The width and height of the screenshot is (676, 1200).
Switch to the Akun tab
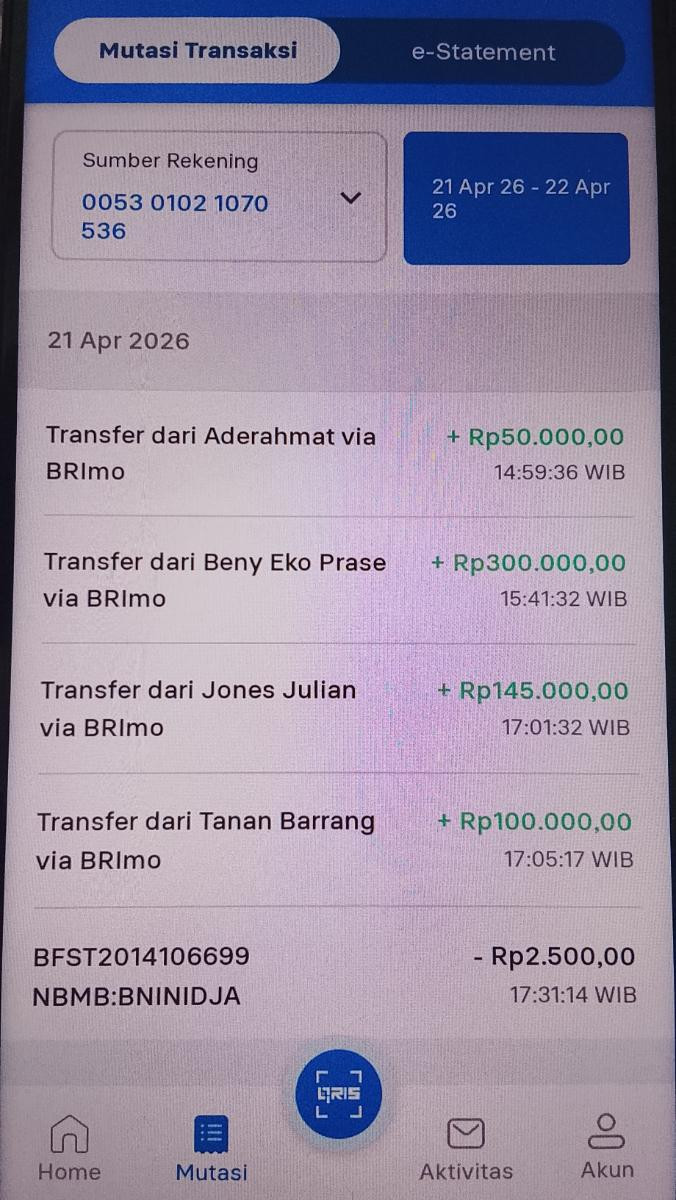[607, 1146]
